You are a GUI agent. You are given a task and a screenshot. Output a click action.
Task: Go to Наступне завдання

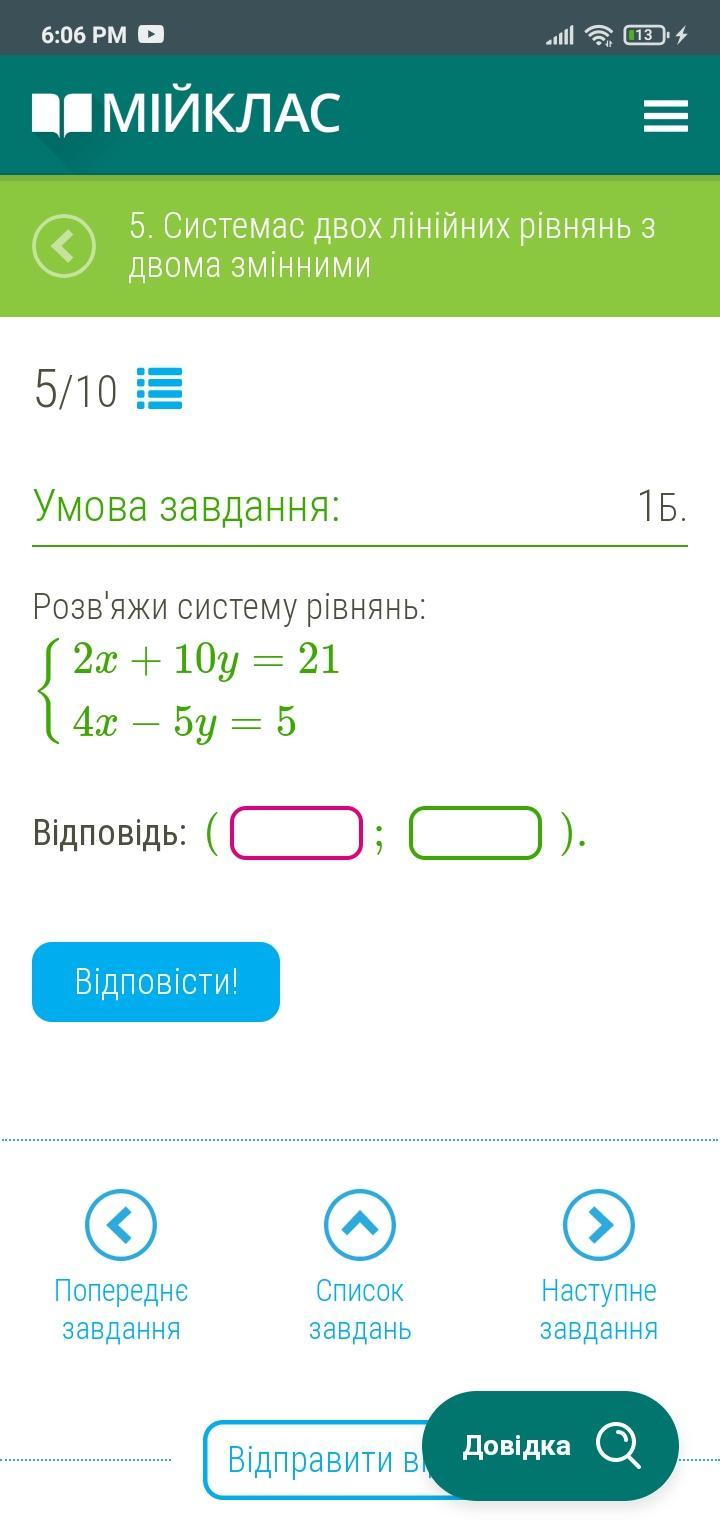pyautogui.click(x=598, y=1225)
